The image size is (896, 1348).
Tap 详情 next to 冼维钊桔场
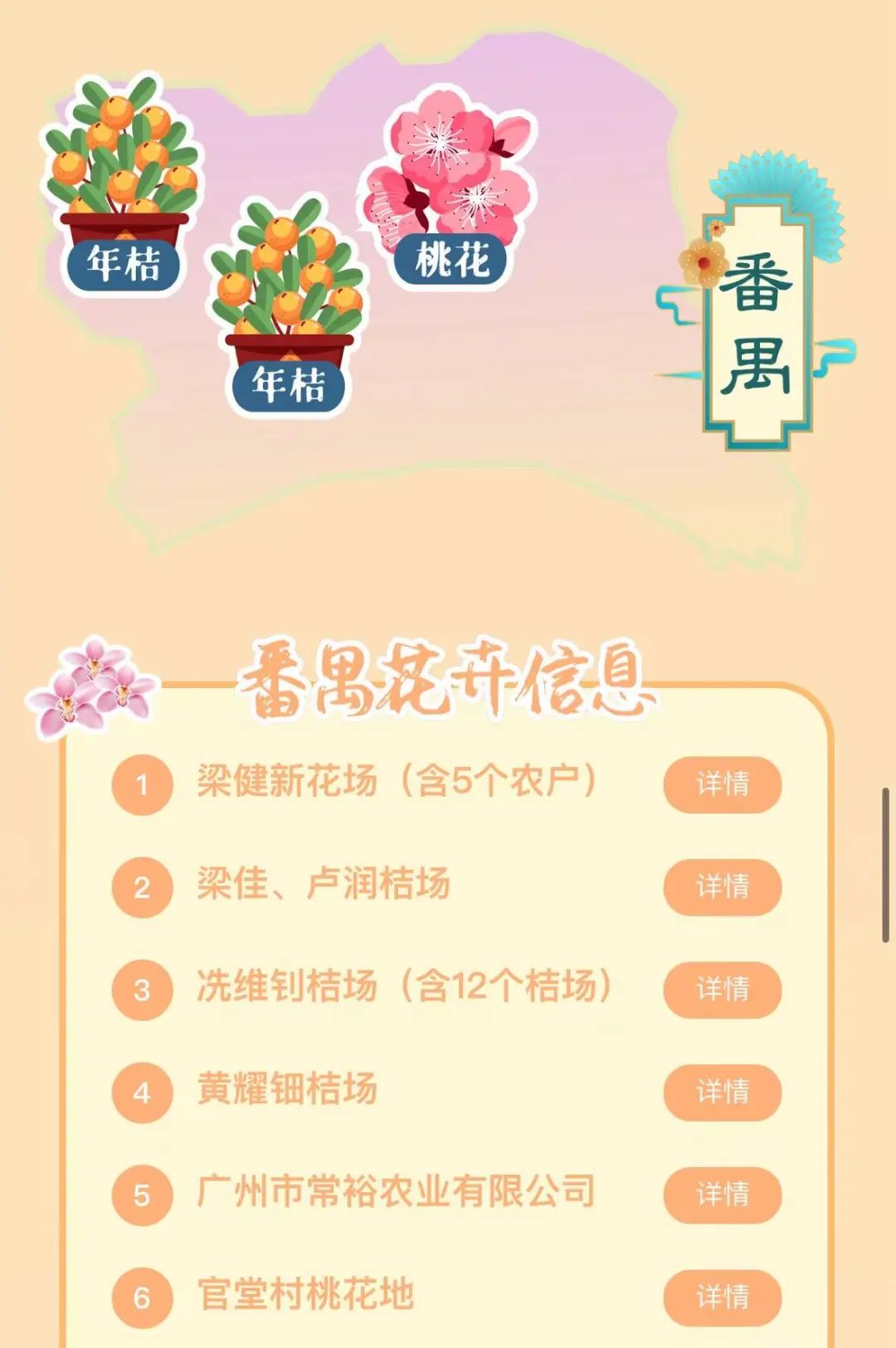[722, 989]
